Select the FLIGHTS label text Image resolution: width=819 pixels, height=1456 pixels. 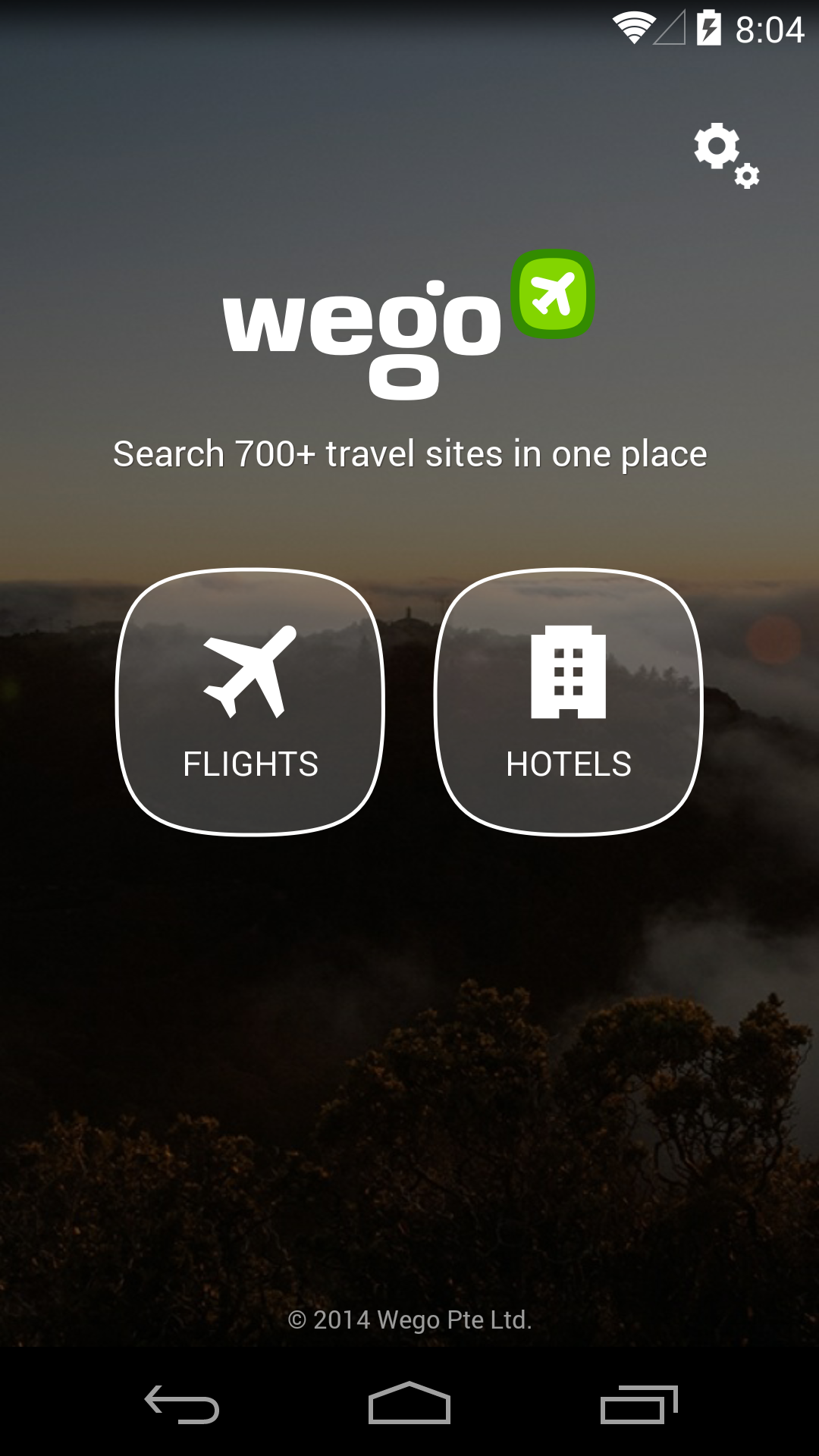[x=250, y=764]
